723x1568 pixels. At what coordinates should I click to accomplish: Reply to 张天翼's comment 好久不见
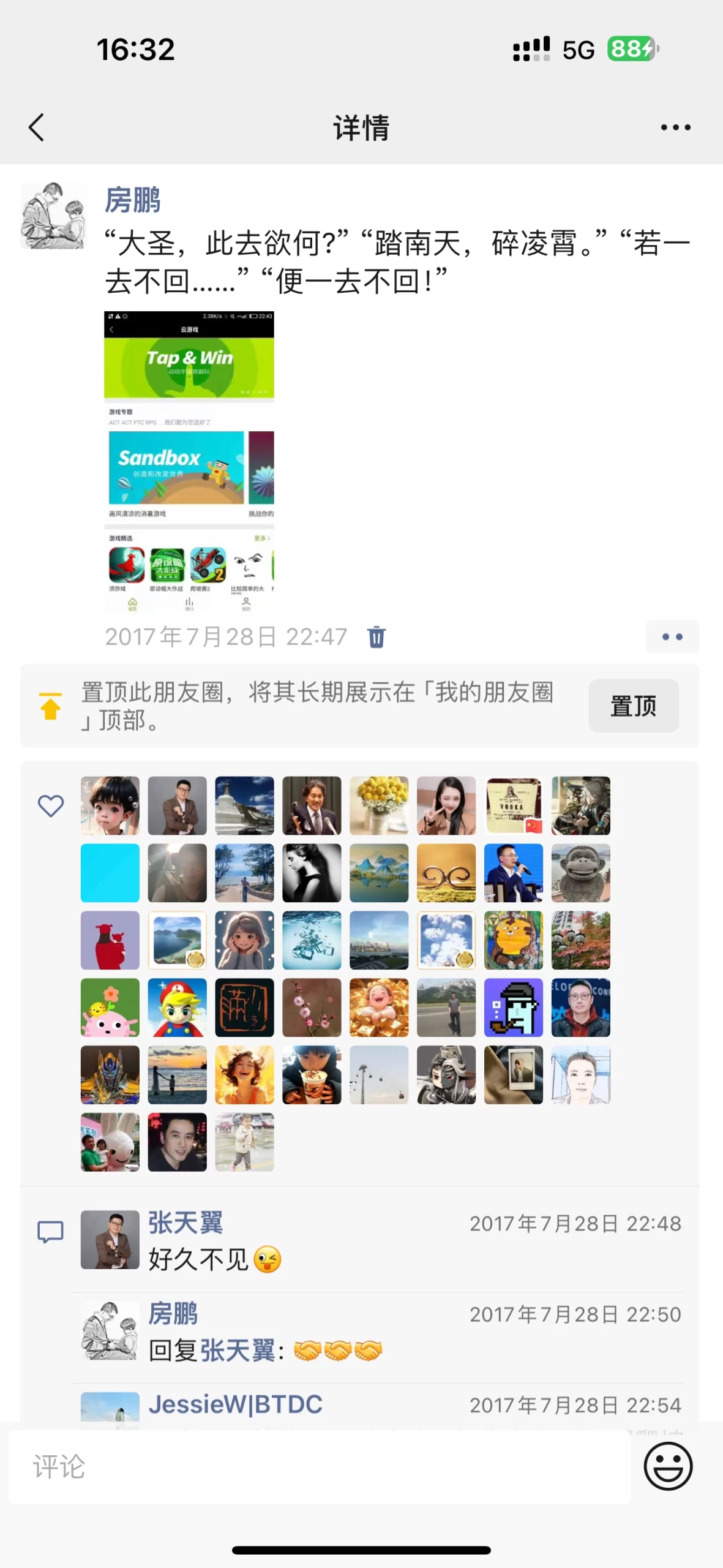(214, 1260)
